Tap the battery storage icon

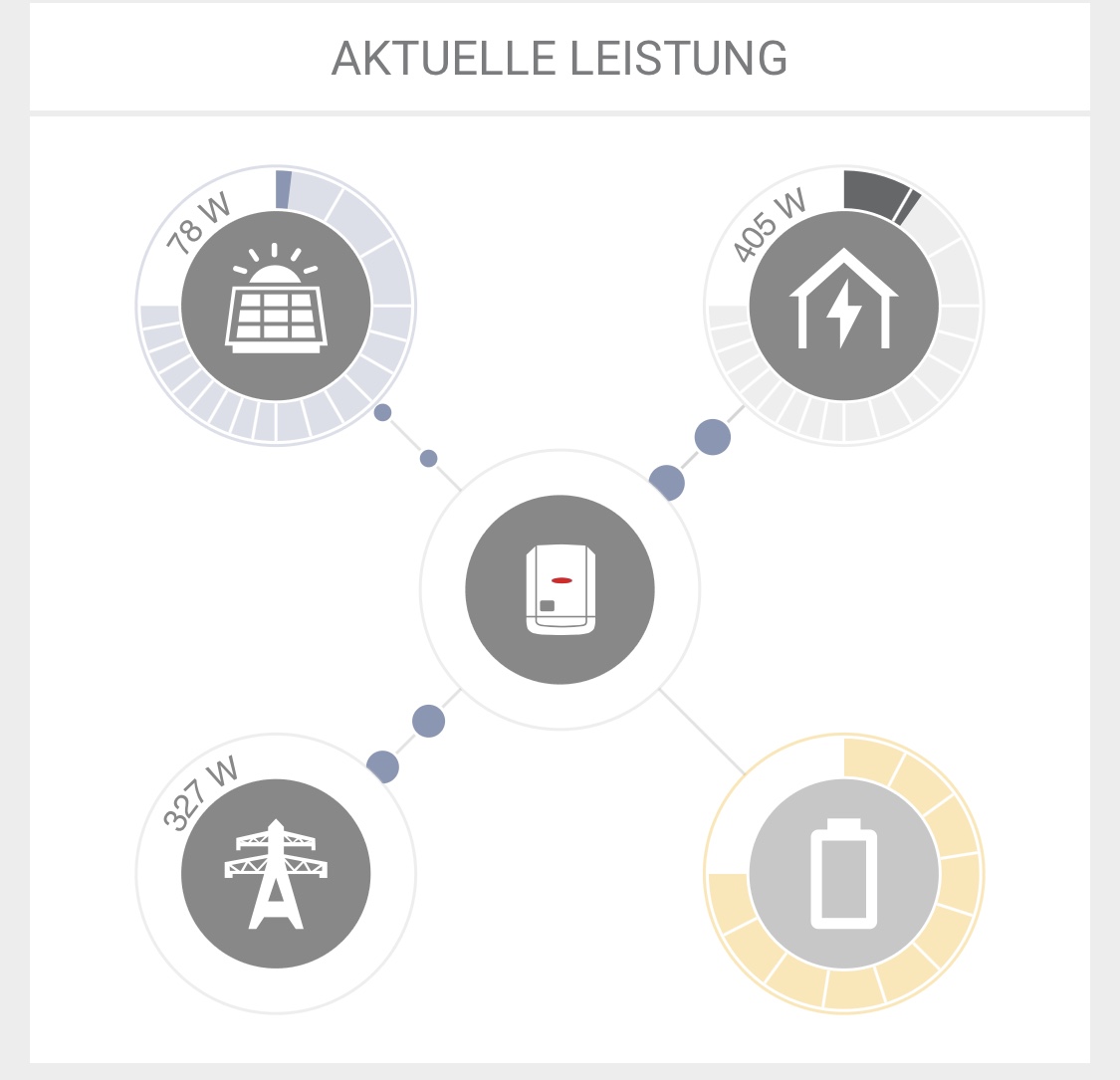click(843, 874)
